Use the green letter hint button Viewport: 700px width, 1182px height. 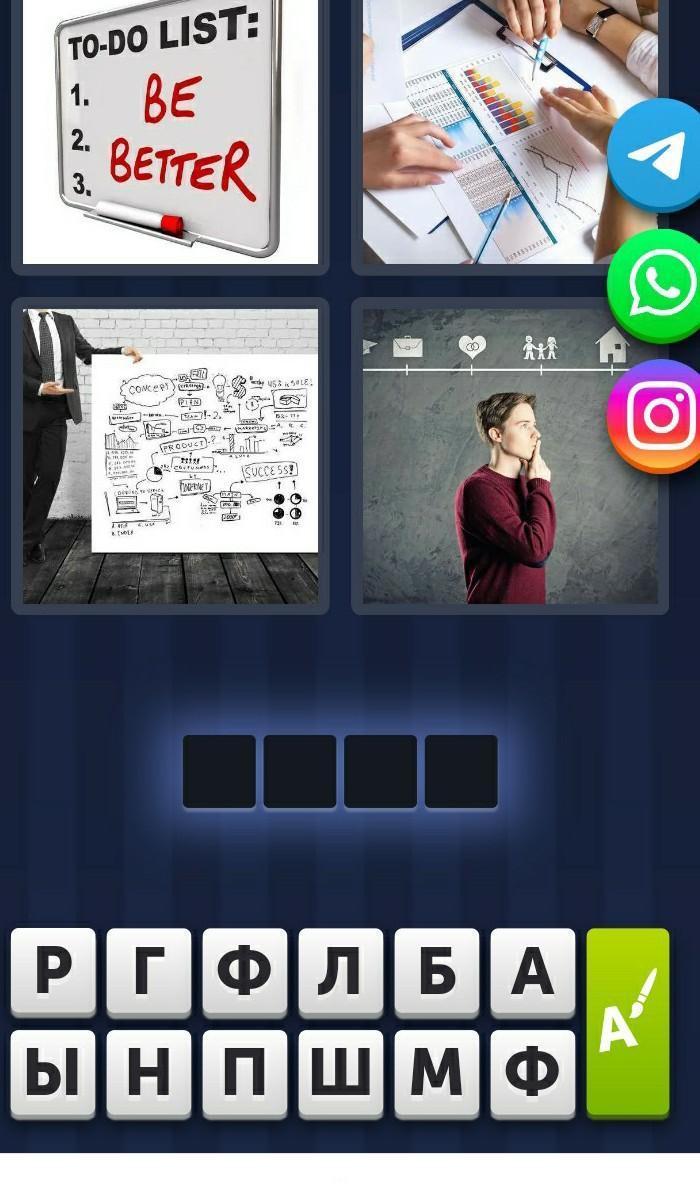coord(628,1023)
